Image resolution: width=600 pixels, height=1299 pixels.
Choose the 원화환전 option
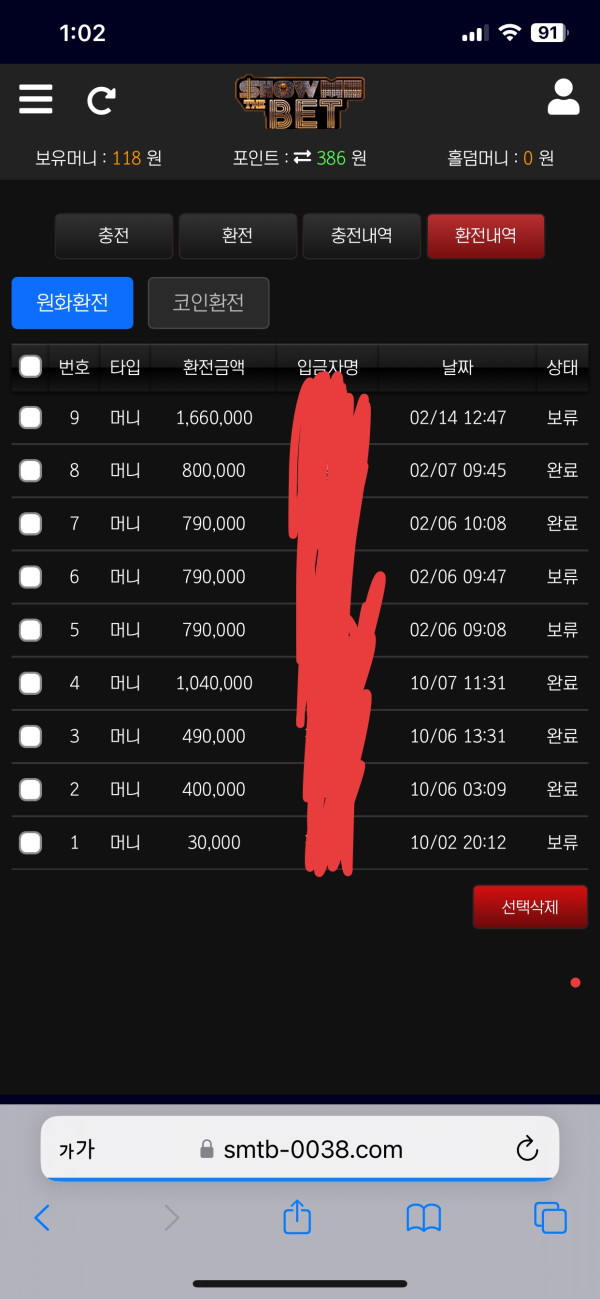(x=72, y=303)
